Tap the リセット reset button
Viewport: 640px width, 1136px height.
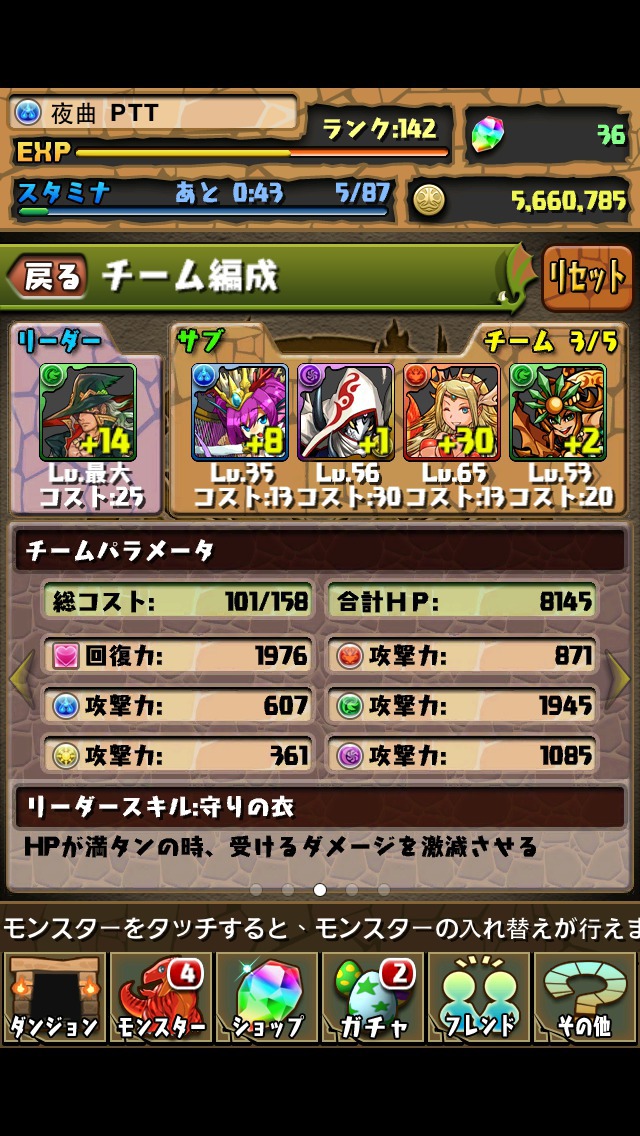tap(587, 277)
